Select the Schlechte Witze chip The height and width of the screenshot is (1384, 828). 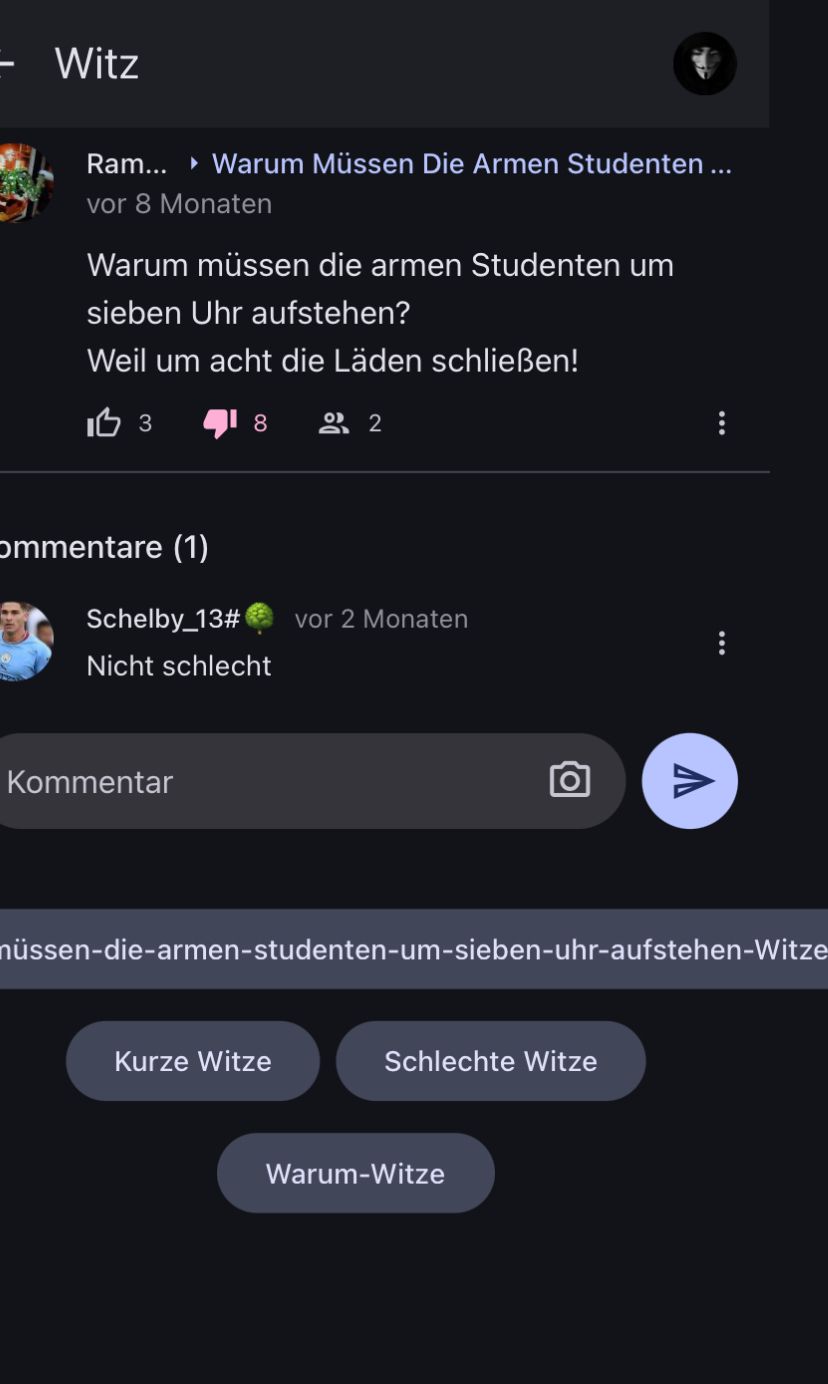pyautogui.click(x=491, y=1061)
